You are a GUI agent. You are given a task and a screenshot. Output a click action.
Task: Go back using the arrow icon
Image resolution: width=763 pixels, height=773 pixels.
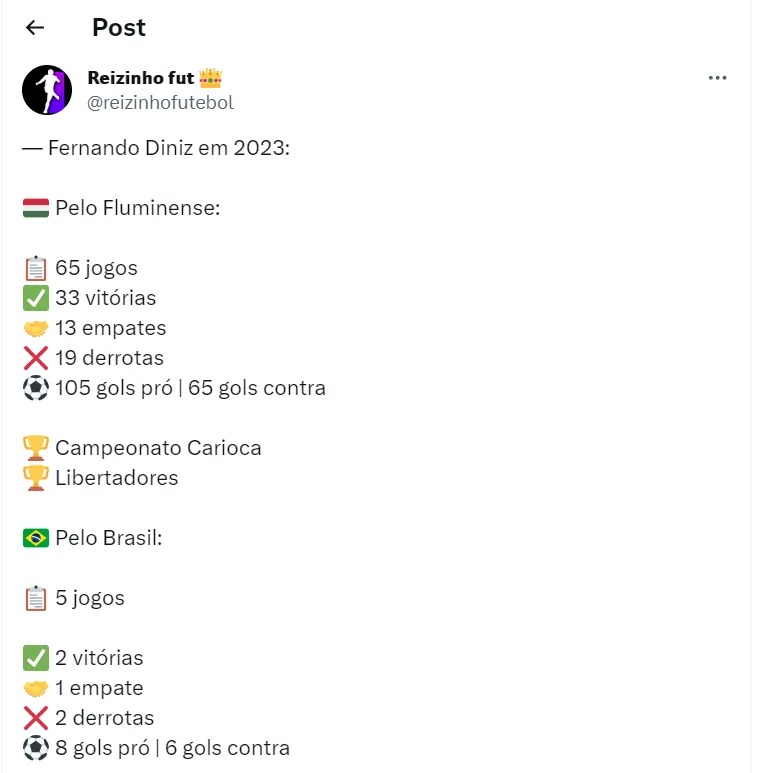35,28
